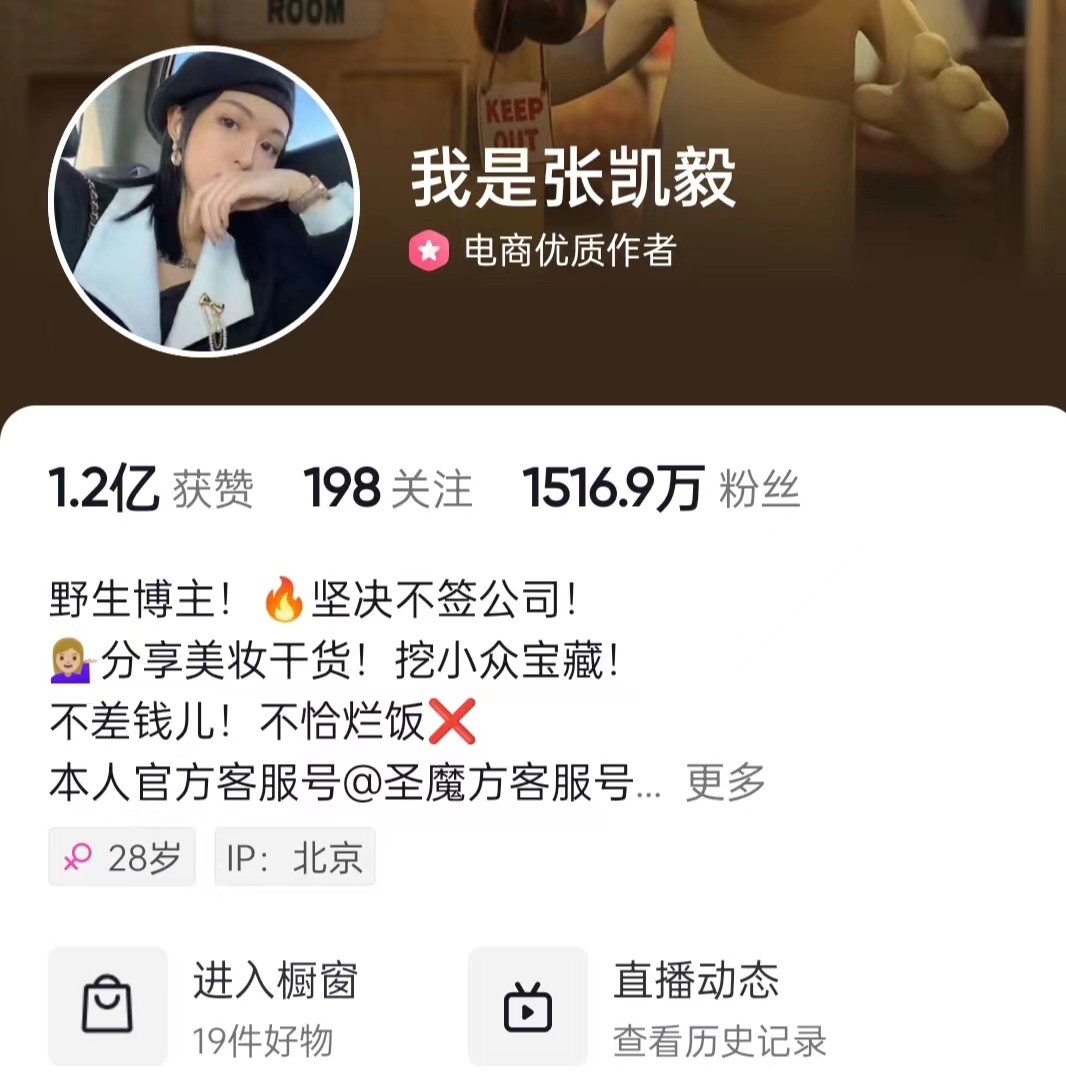The width and height of the screenshot is (1066, 1086).
Task: Open the 电商优质作者 badge
Action: 543,251
